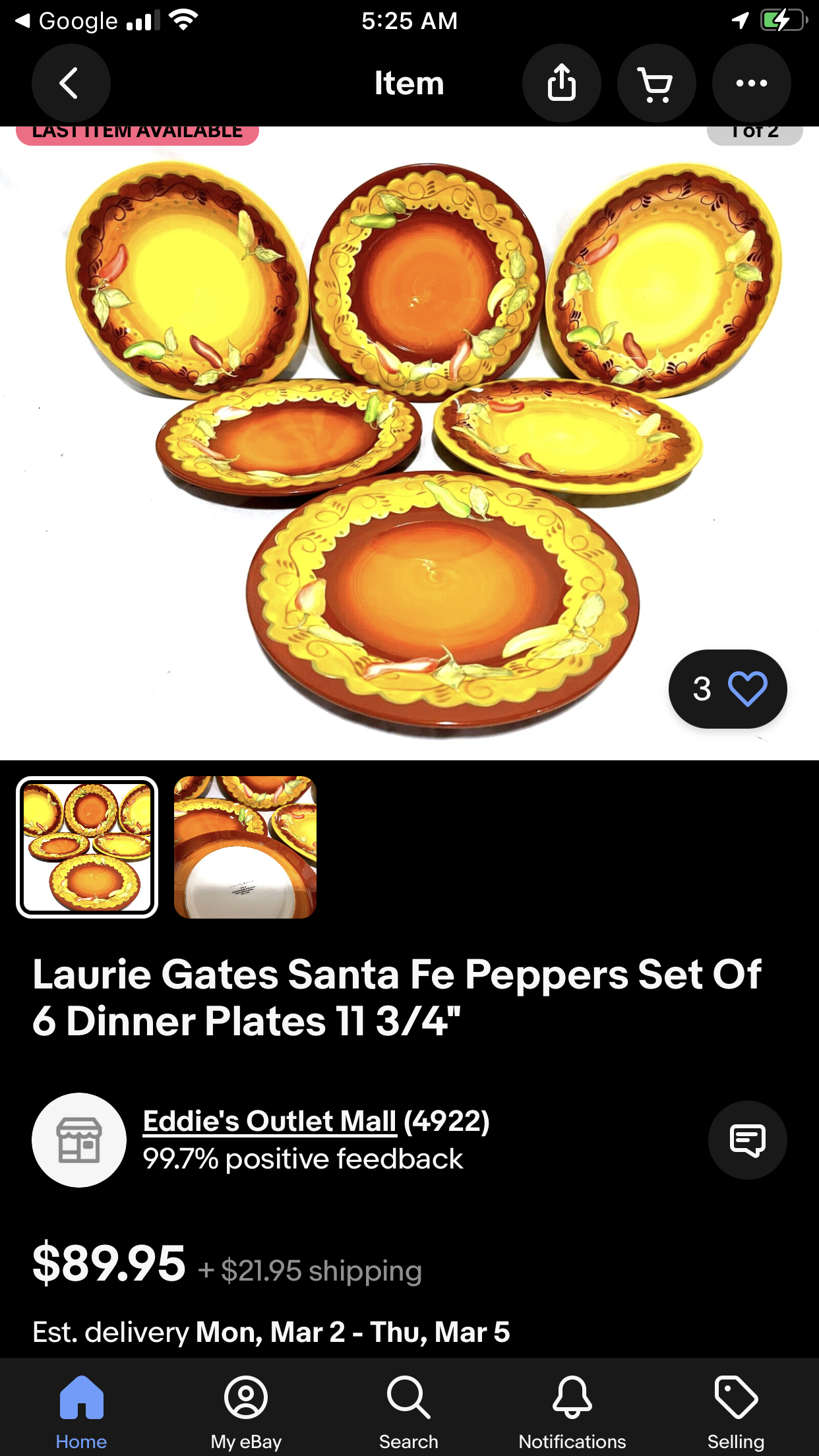Return to Google app via status bar

pos(66,21)
